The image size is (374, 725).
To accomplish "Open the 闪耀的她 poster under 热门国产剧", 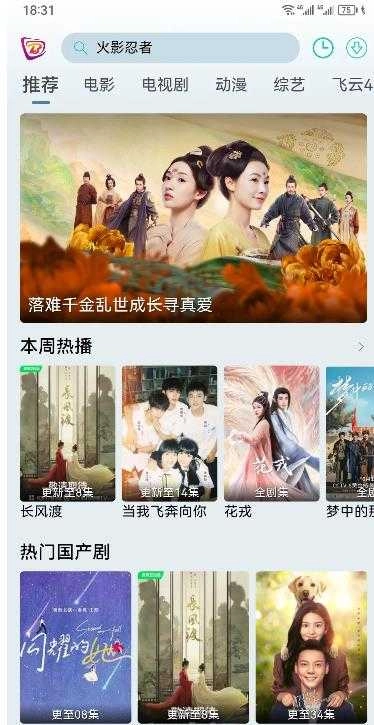I will click(x=75, y=647).
